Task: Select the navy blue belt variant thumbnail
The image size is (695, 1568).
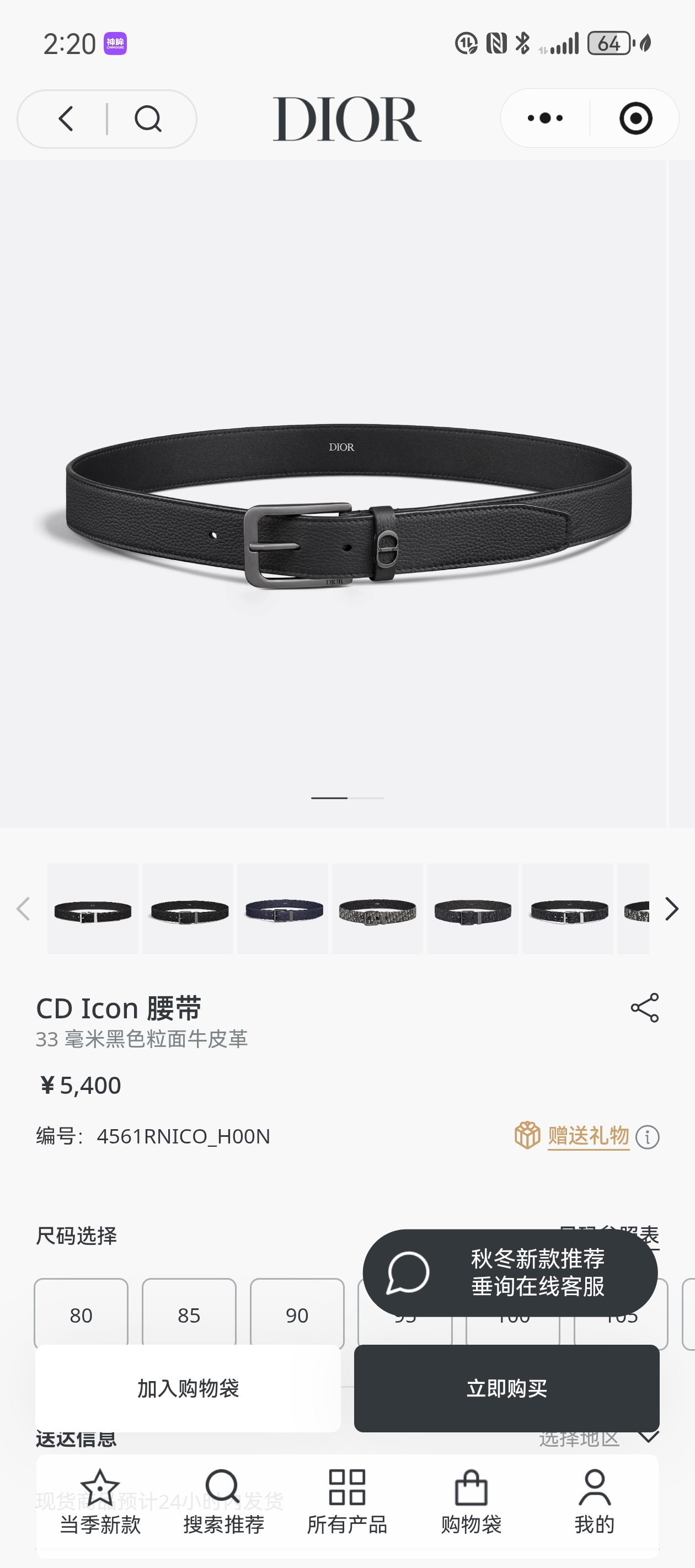Action: coord(283,909)
